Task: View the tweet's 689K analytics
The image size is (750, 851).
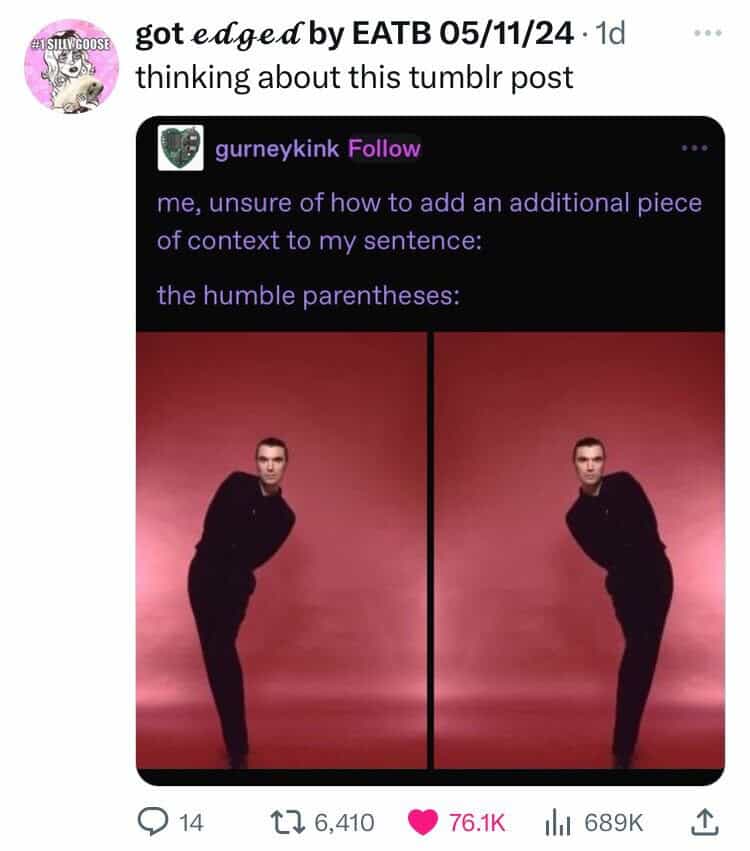Action: (554, 822)
